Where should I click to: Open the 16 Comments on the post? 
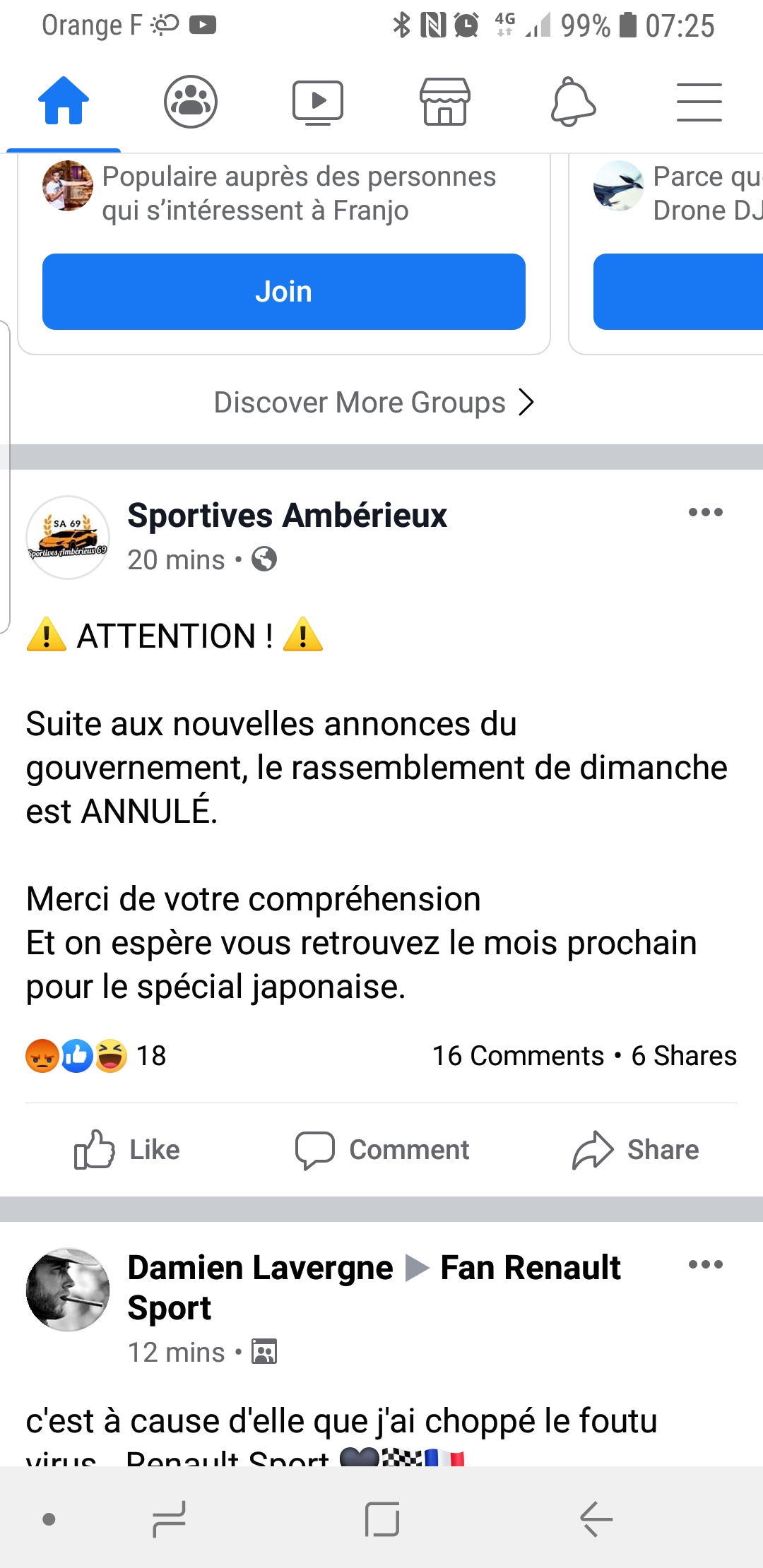[518, 1056]
